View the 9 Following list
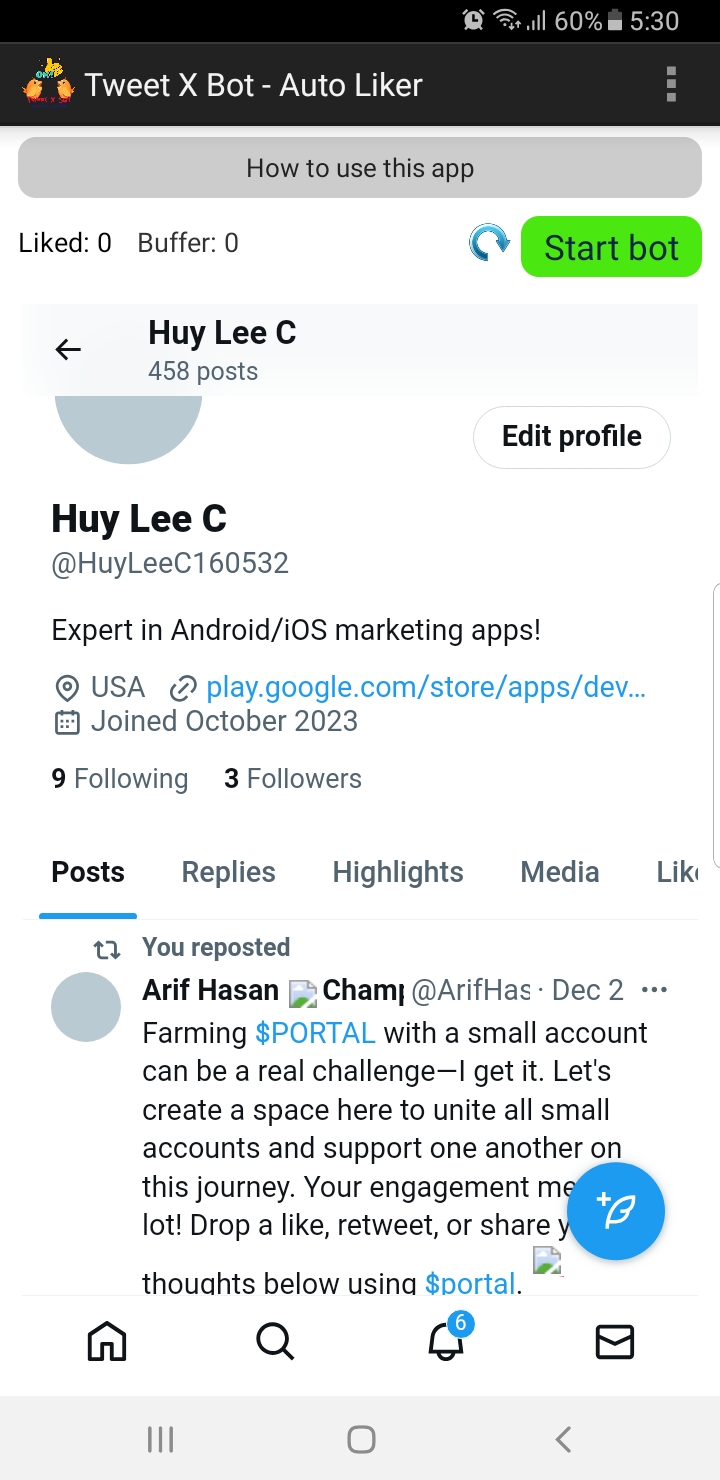 pyautogui.click(x=120, y=779)
